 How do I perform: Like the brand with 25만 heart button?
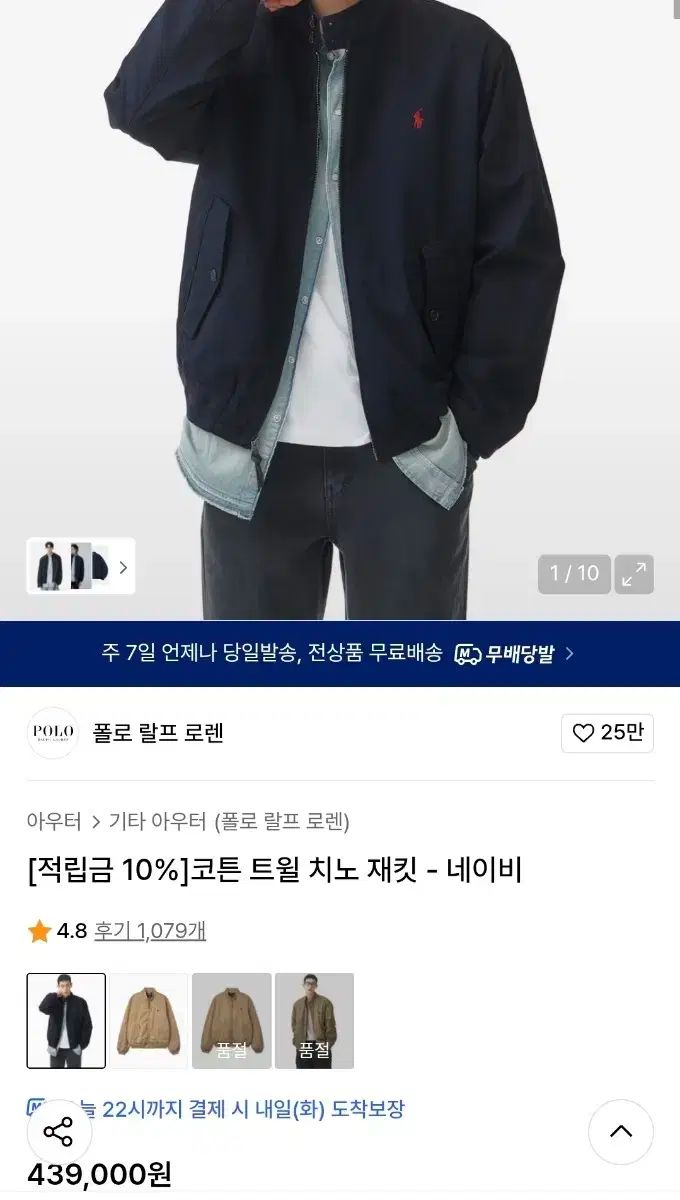607,733
